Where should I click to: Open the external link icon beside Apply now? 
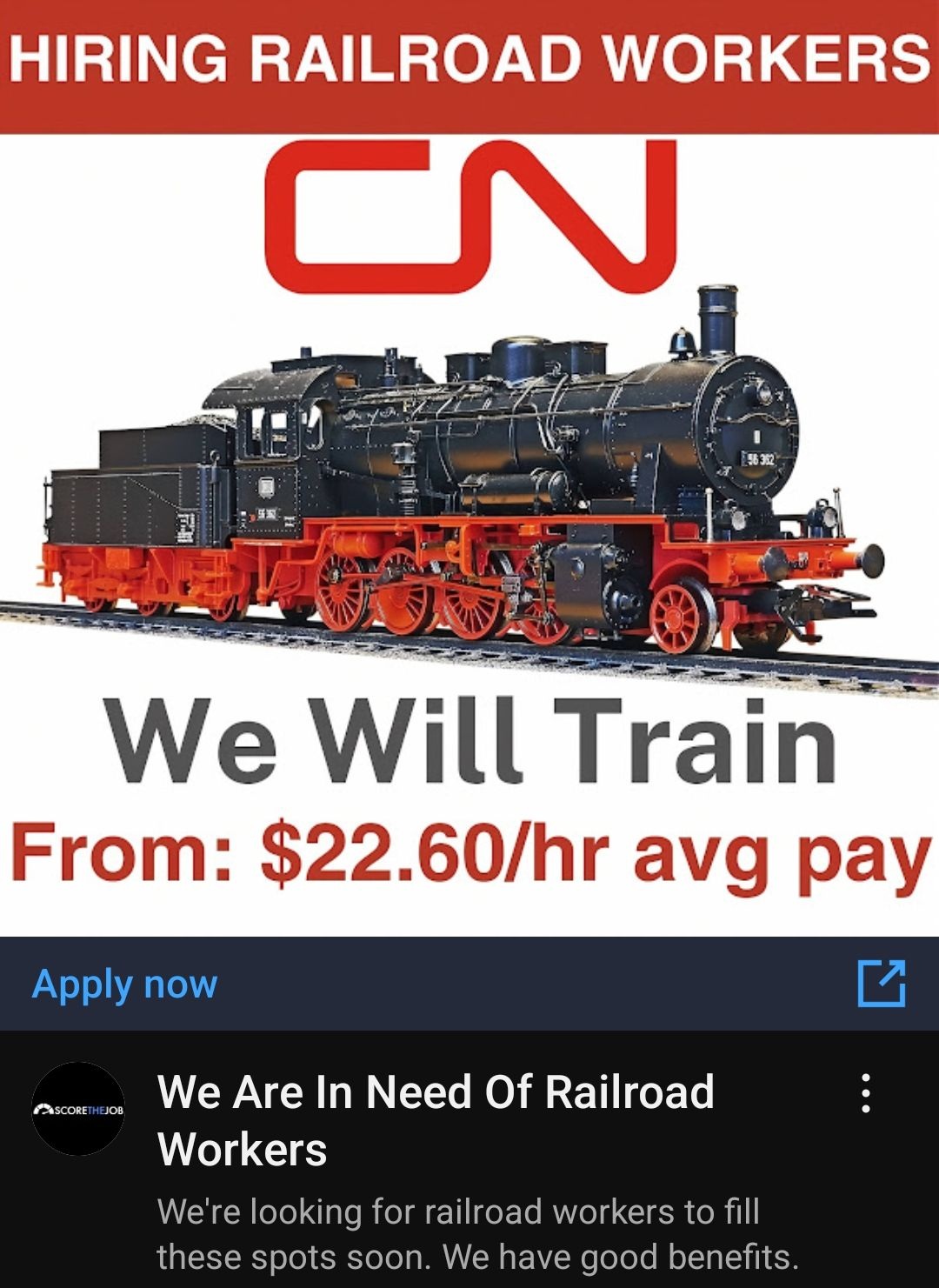click(881, 984)
